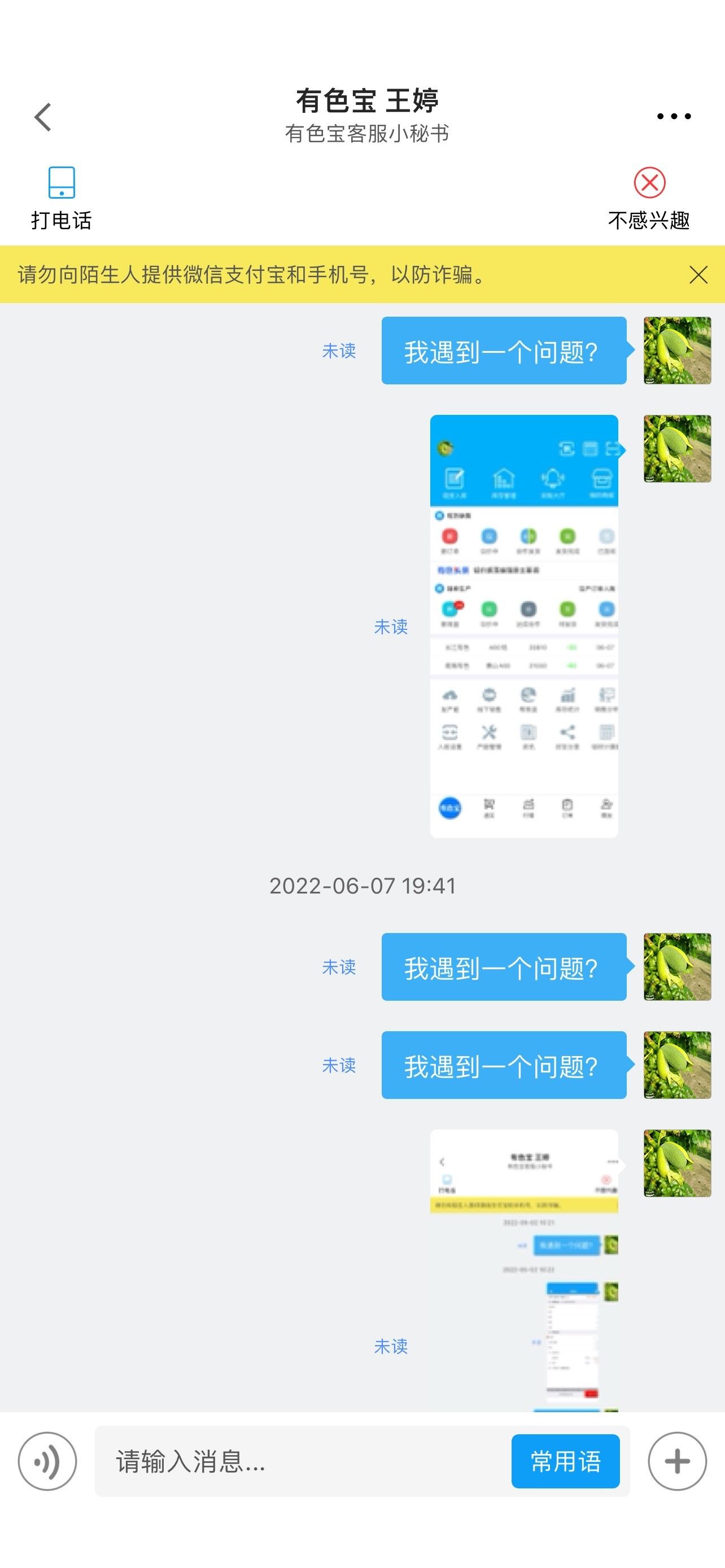Go back using the header arrow
The width and height of the screenshot is (725, 1568).
pos(42,117)
